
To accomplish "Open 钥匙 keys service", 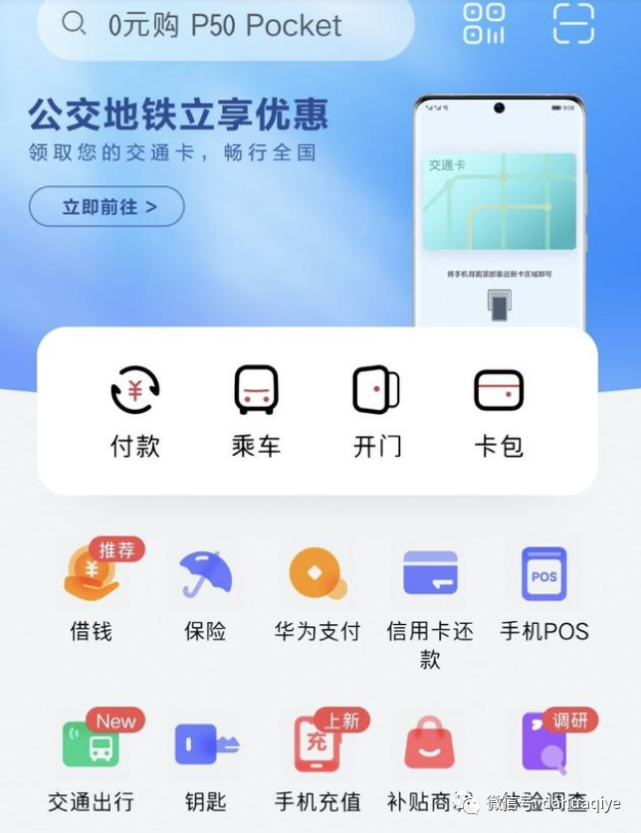I will coord(206,745).
